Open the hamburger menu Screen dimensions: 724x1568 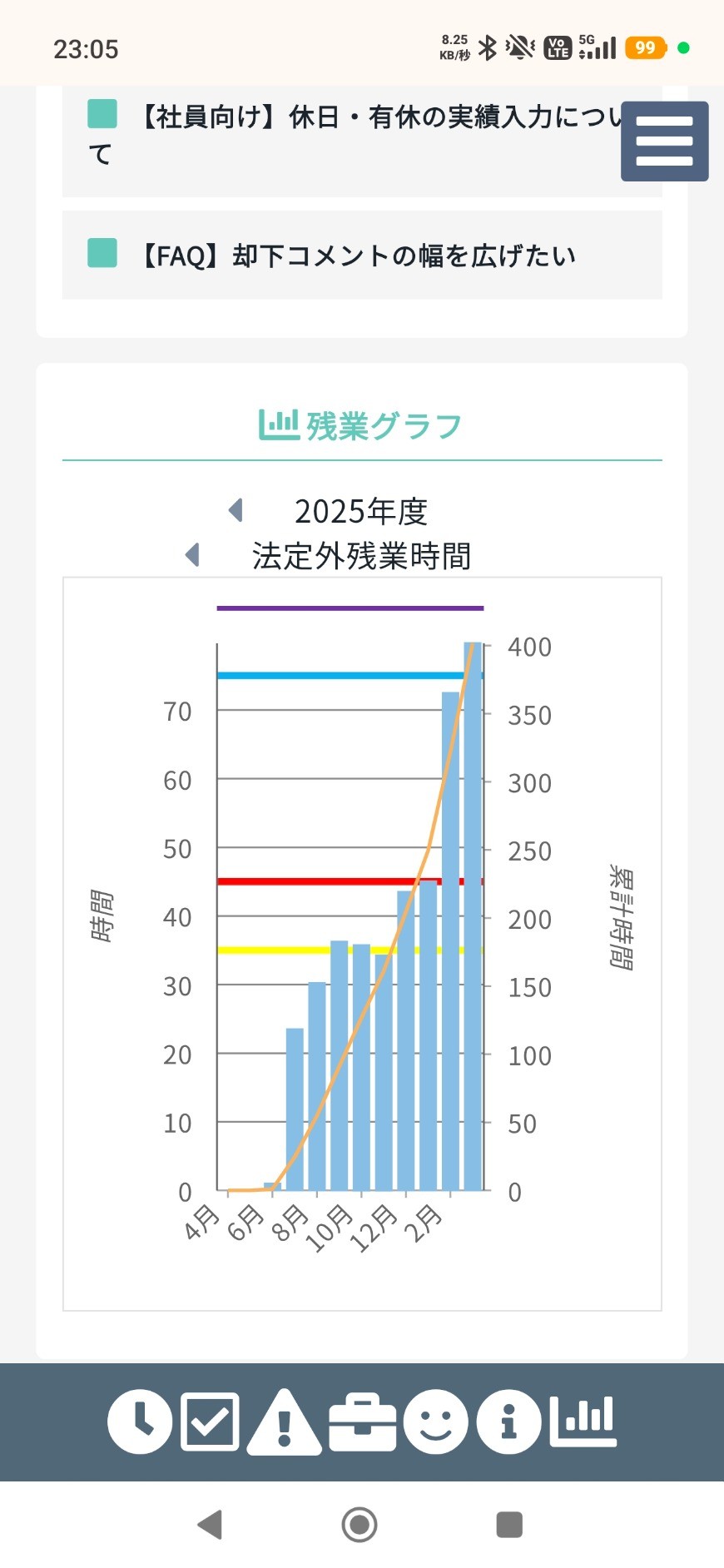(x=664, y=141)
